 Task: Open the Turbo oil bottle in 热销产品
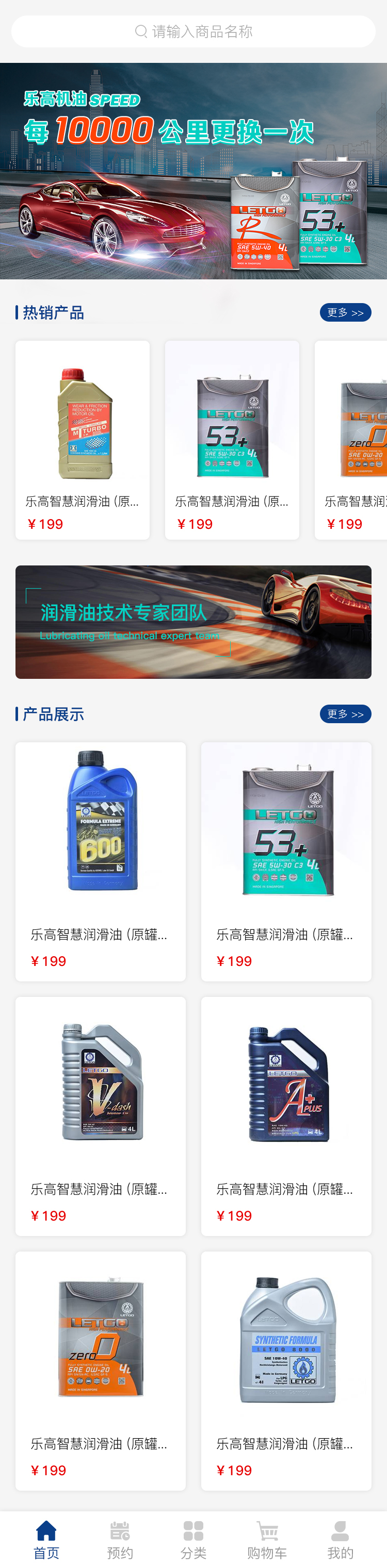82,440
